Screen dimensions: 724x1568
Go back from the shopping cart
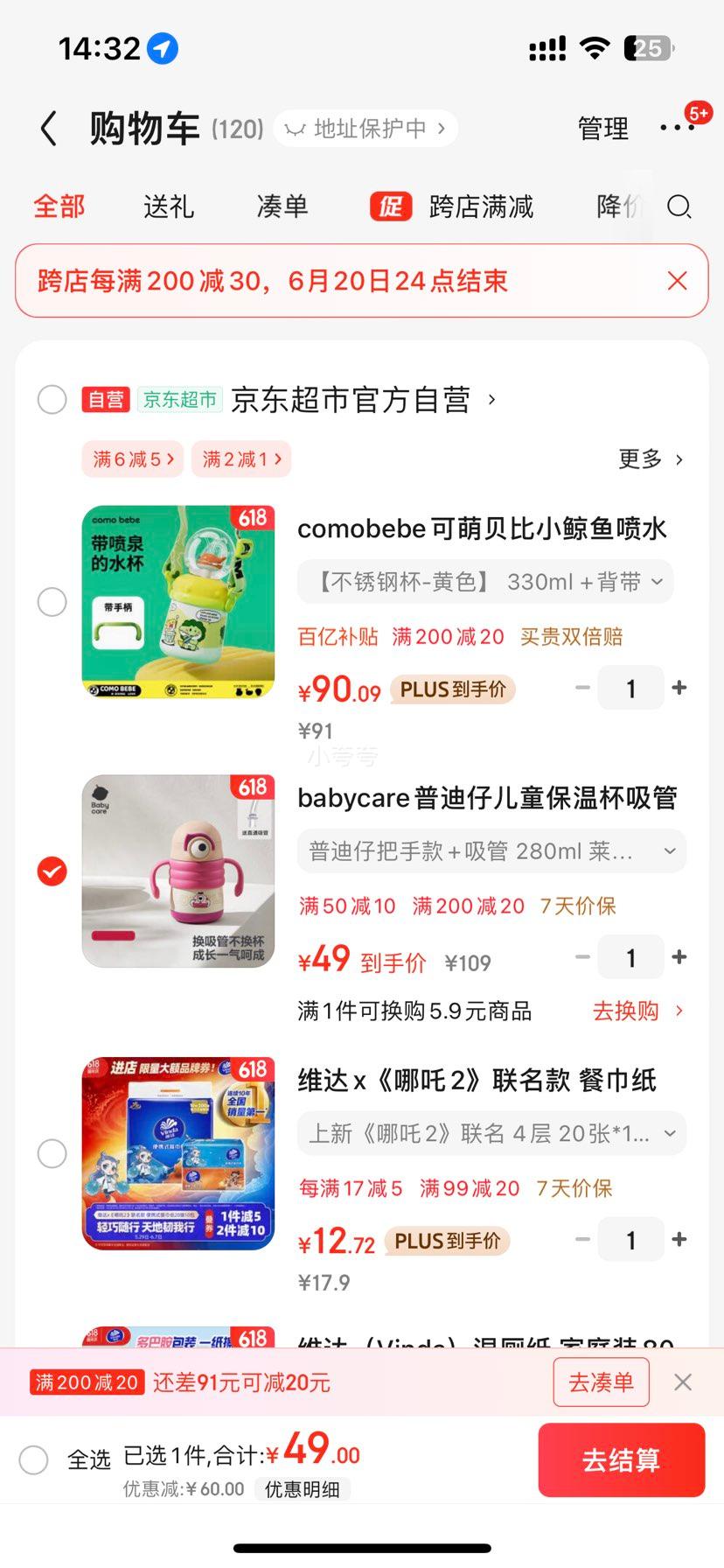[x=49, y=129]
